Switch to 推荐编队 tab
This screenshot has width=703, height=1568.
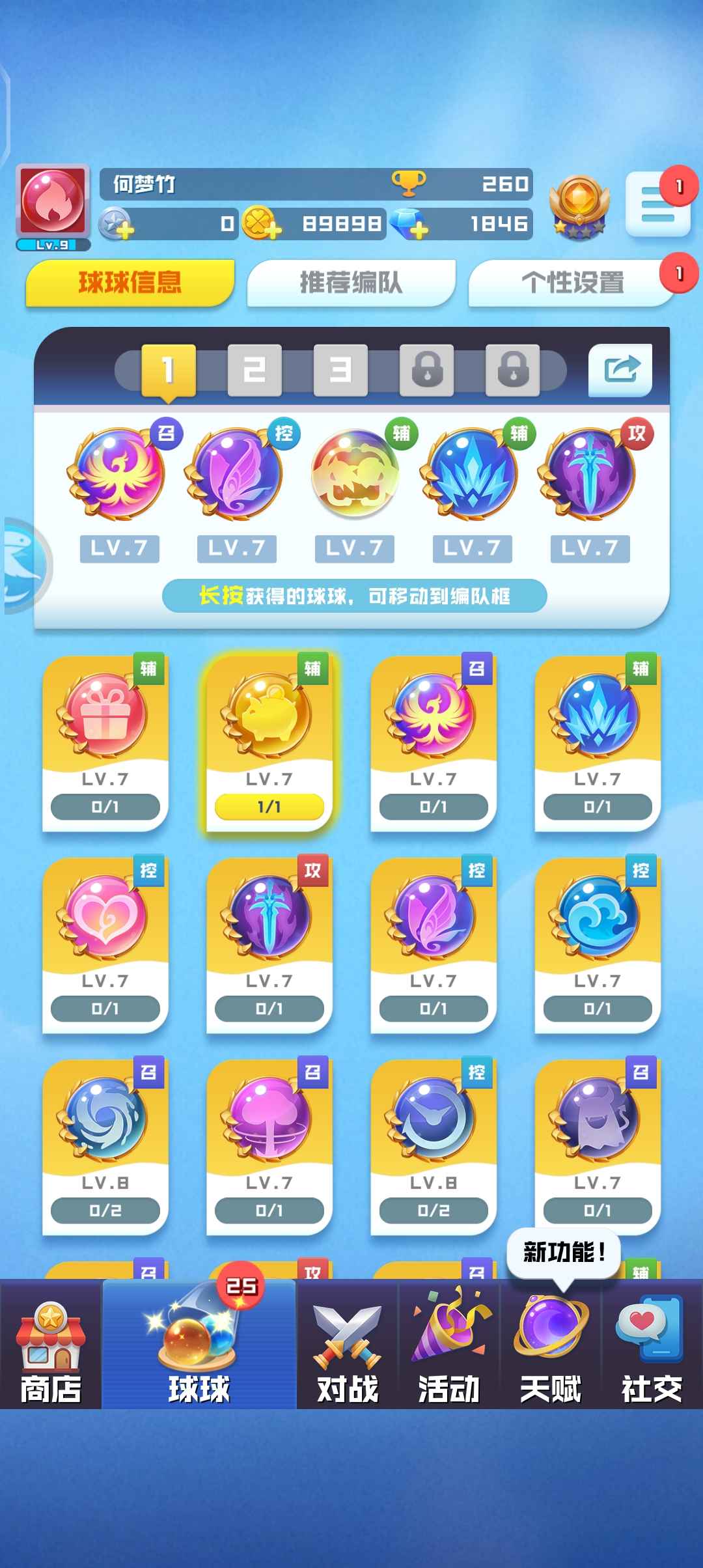tap(351, 283)
